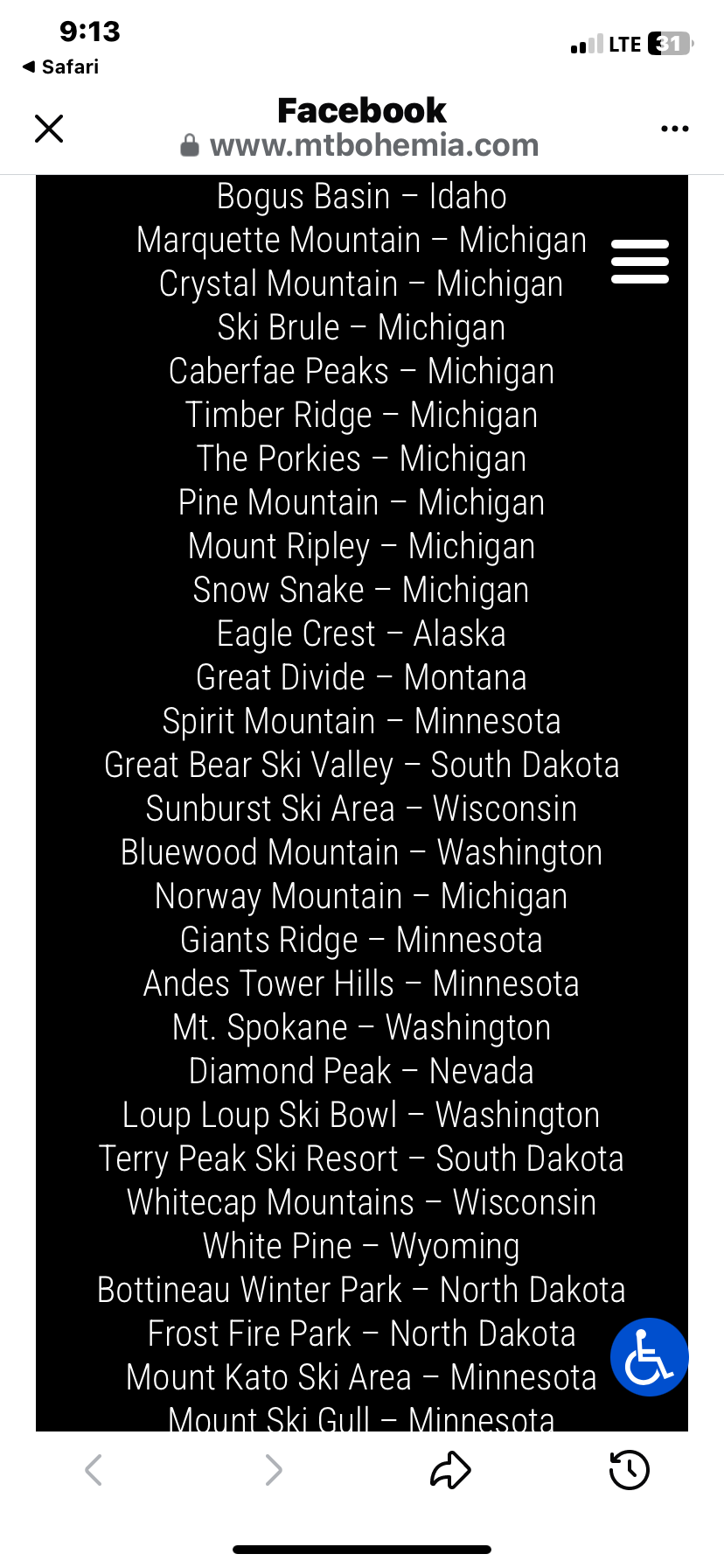
Task: Go back to the previous page
Action: [x=94, y=1469]
